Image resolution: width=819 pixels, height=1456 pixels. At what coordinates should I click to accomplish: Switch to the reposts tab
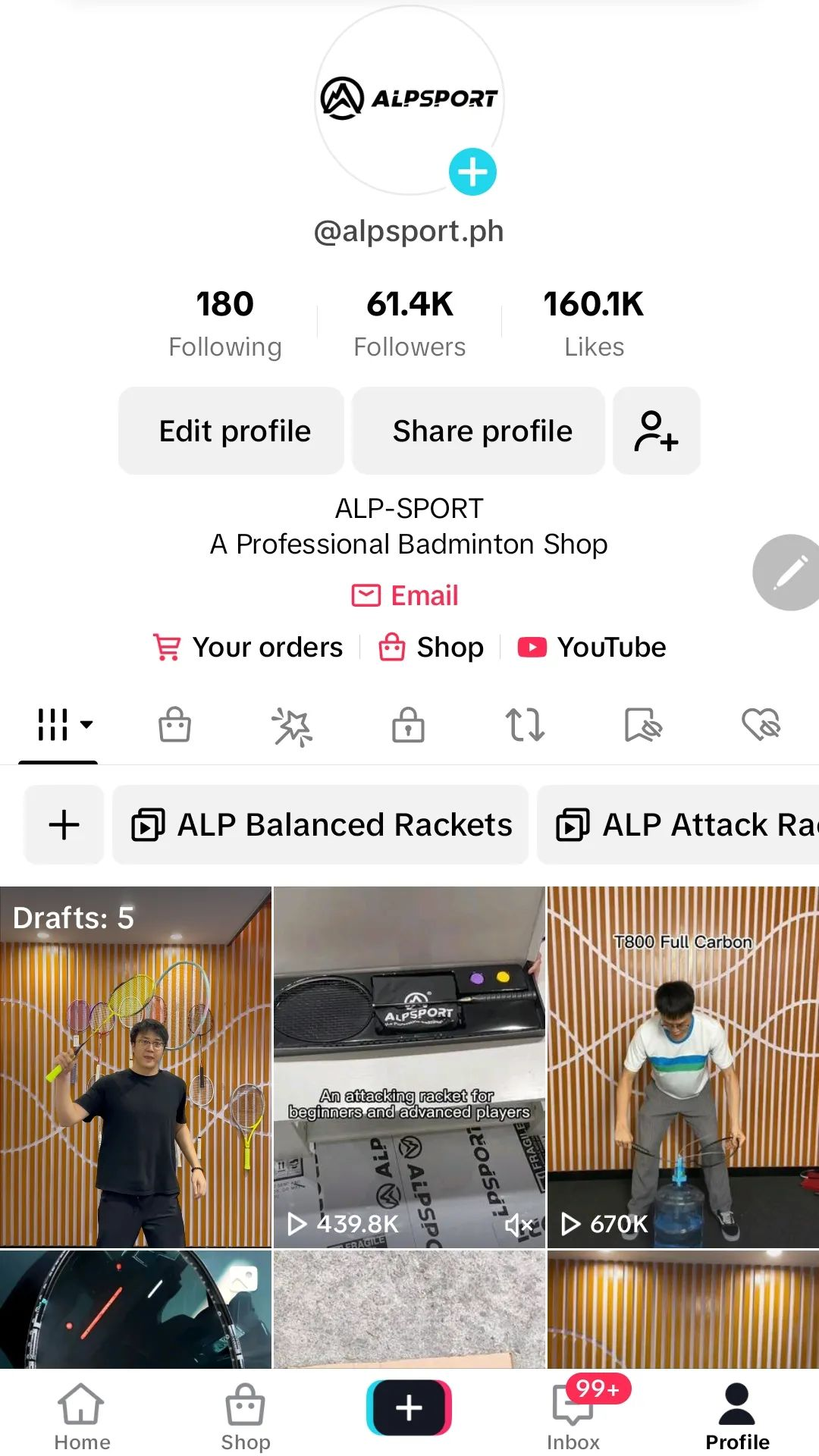coord(525,725)
